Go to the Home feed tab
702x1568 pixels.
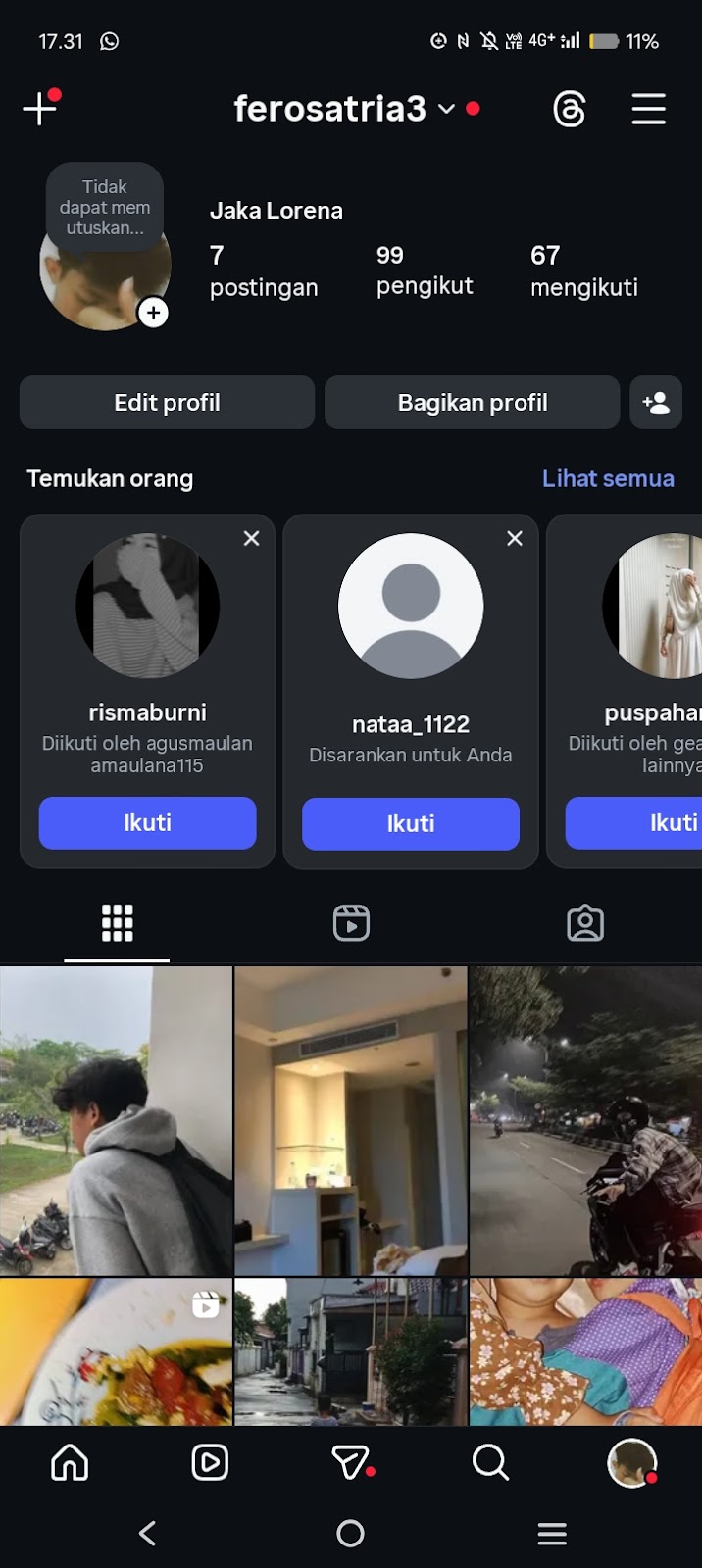70,1462
